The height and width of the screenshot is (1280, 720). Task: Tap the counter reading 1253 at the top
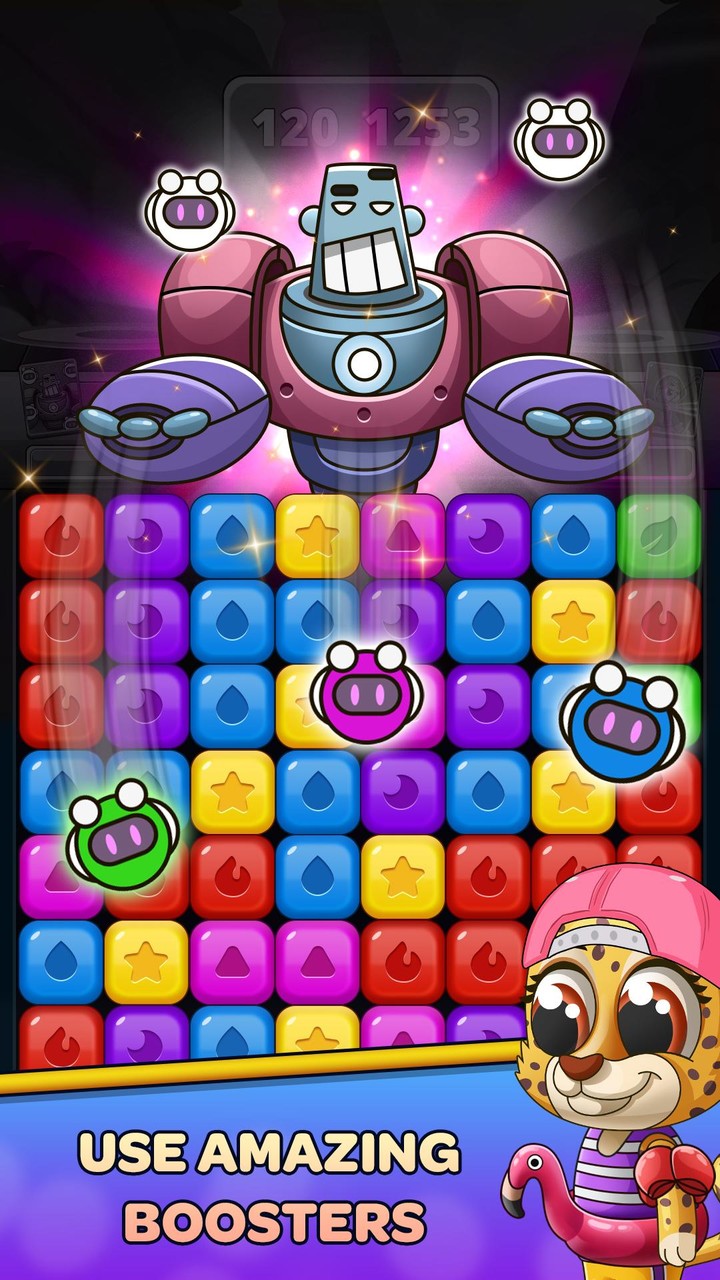pyautogui.click(x=425, y=125)
